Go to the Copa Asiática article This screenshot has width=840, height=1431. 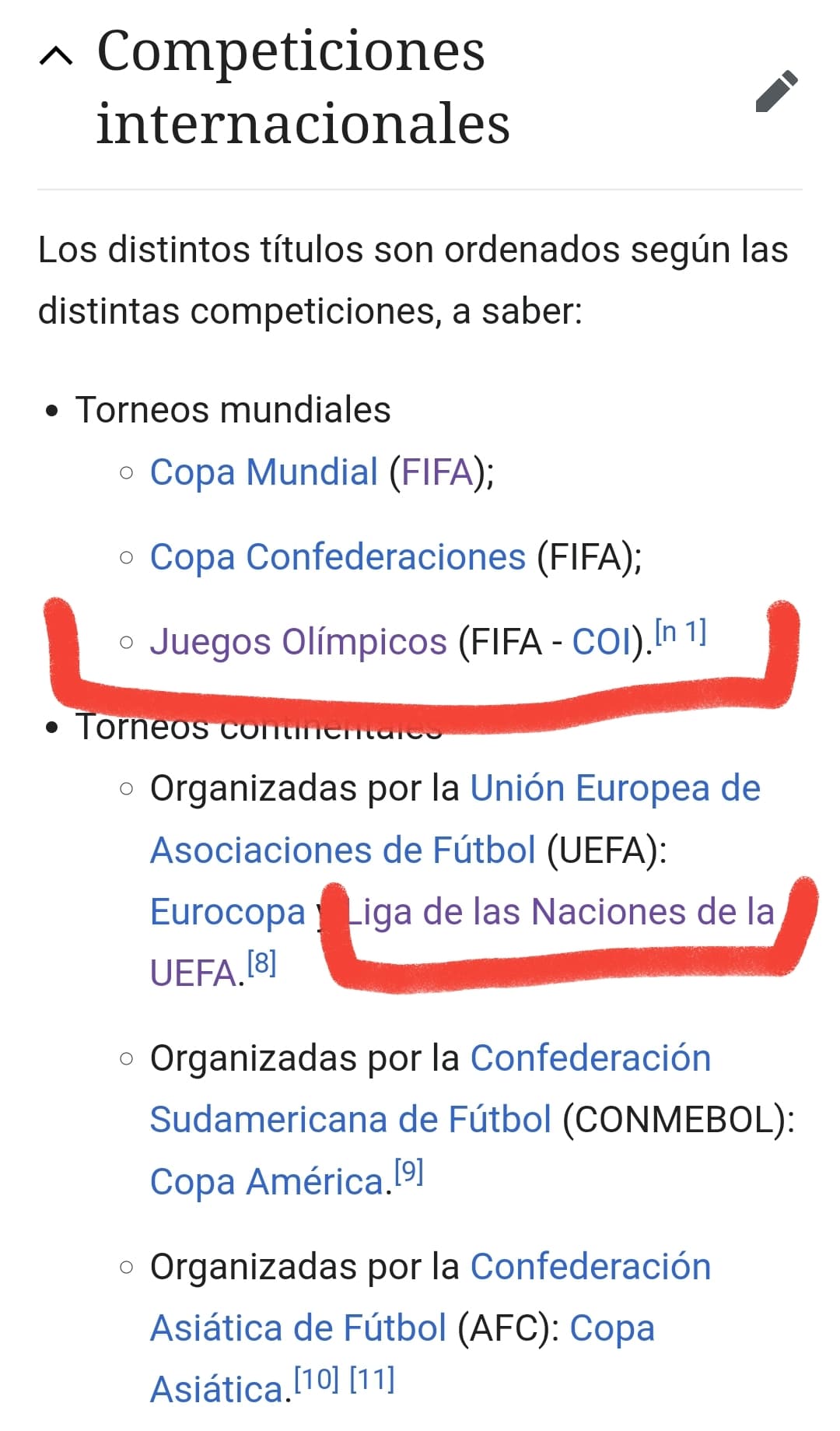pos(402,1359)
